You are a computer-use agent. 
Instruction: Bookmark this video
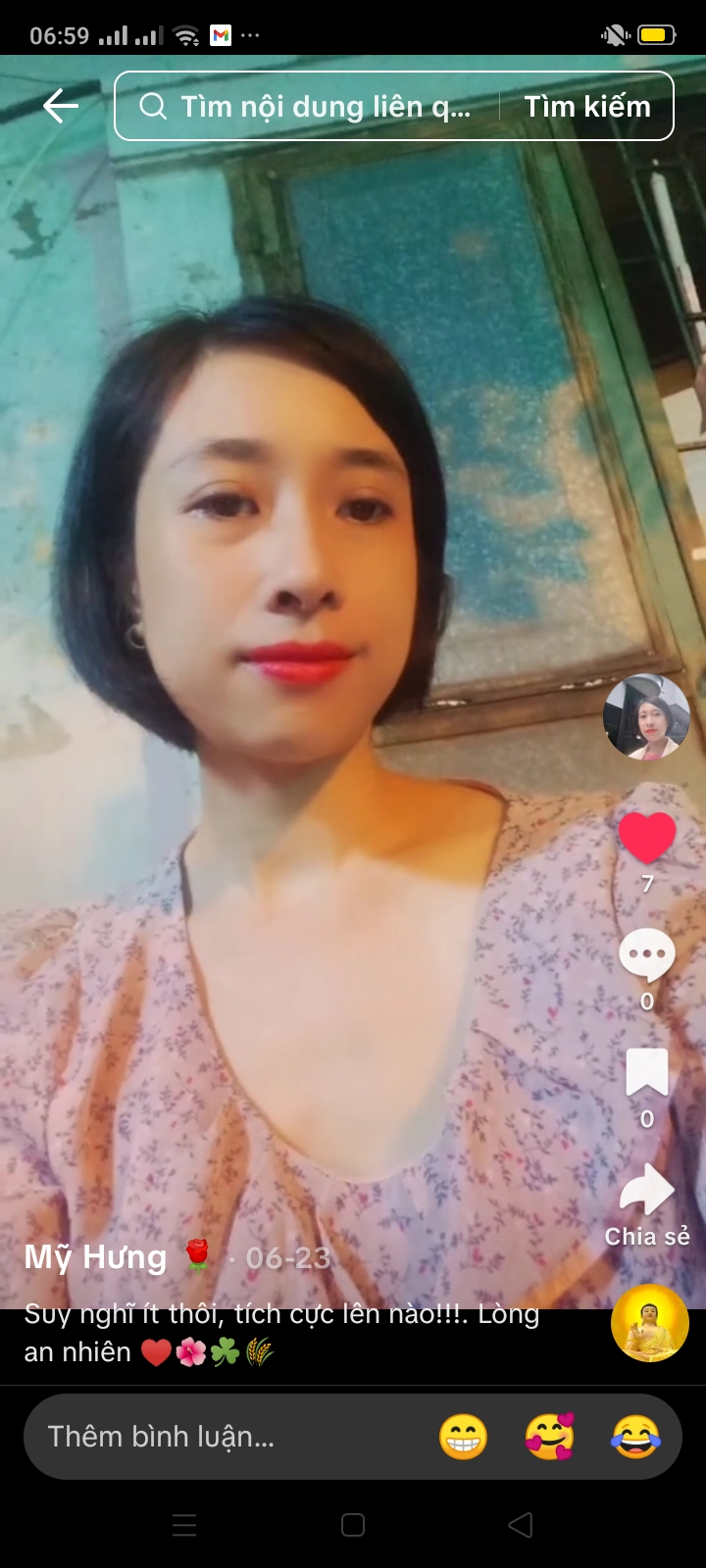pyautogui.click(x=647, y=1072)
